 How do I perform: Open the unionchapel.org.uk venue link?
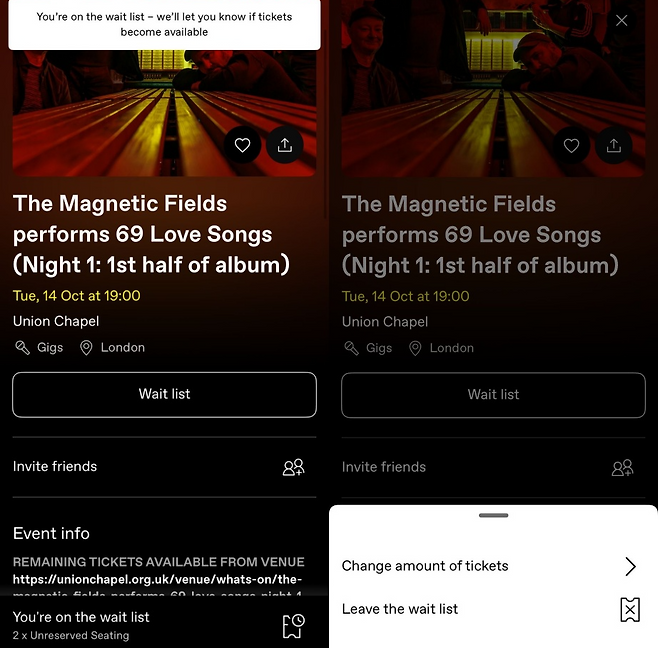coord(157,579)
